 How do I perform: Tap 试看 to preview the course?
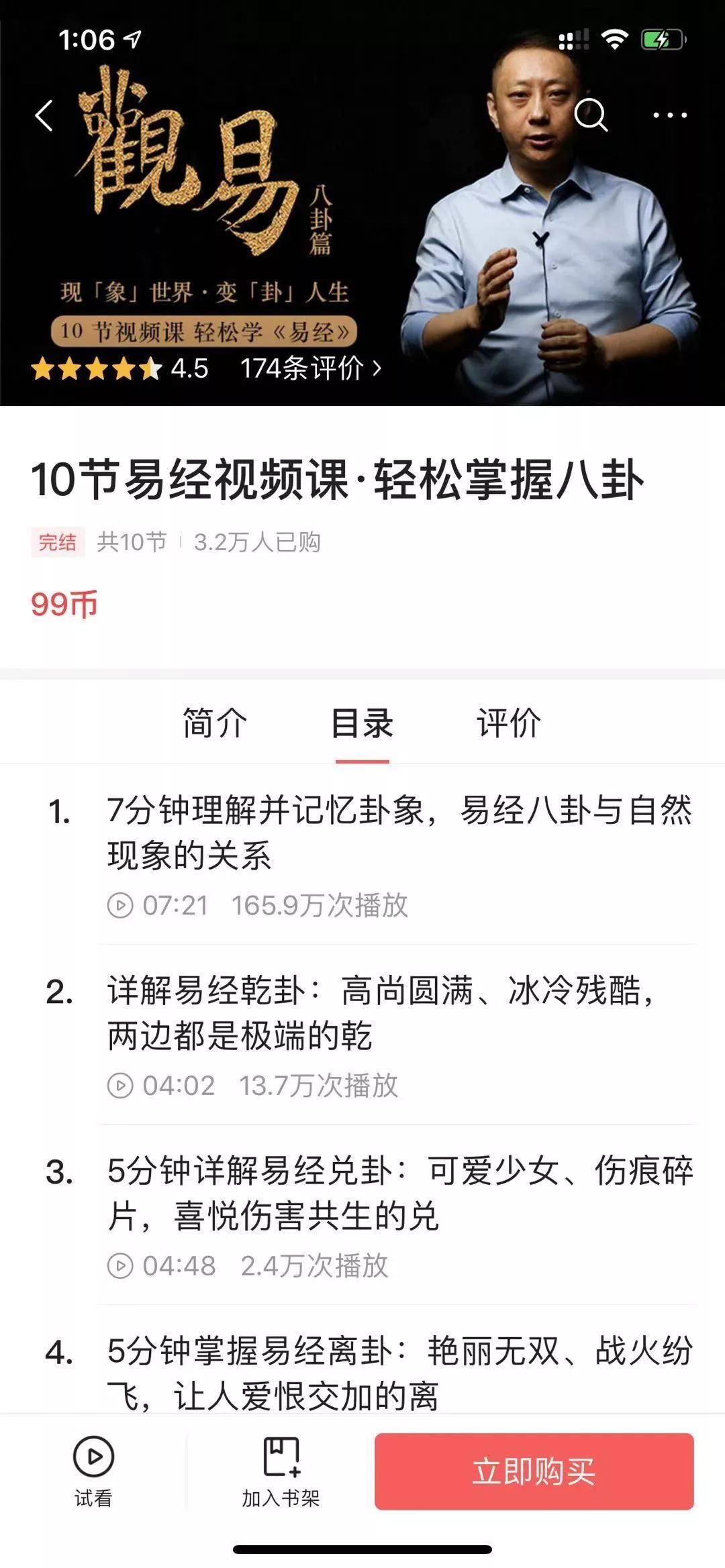[x=93, y=1471]
